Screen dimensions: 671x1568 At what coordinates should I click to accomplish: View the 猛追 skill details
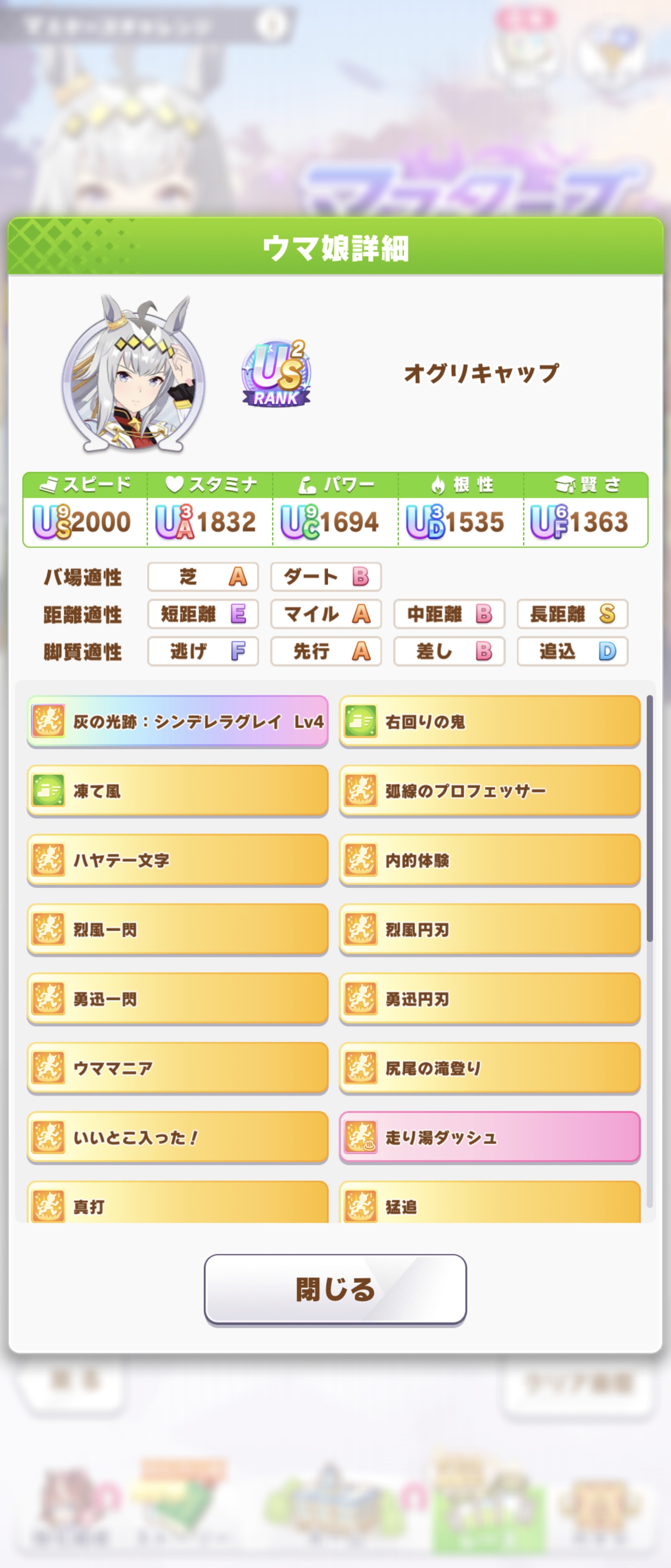pos(490,1204)
